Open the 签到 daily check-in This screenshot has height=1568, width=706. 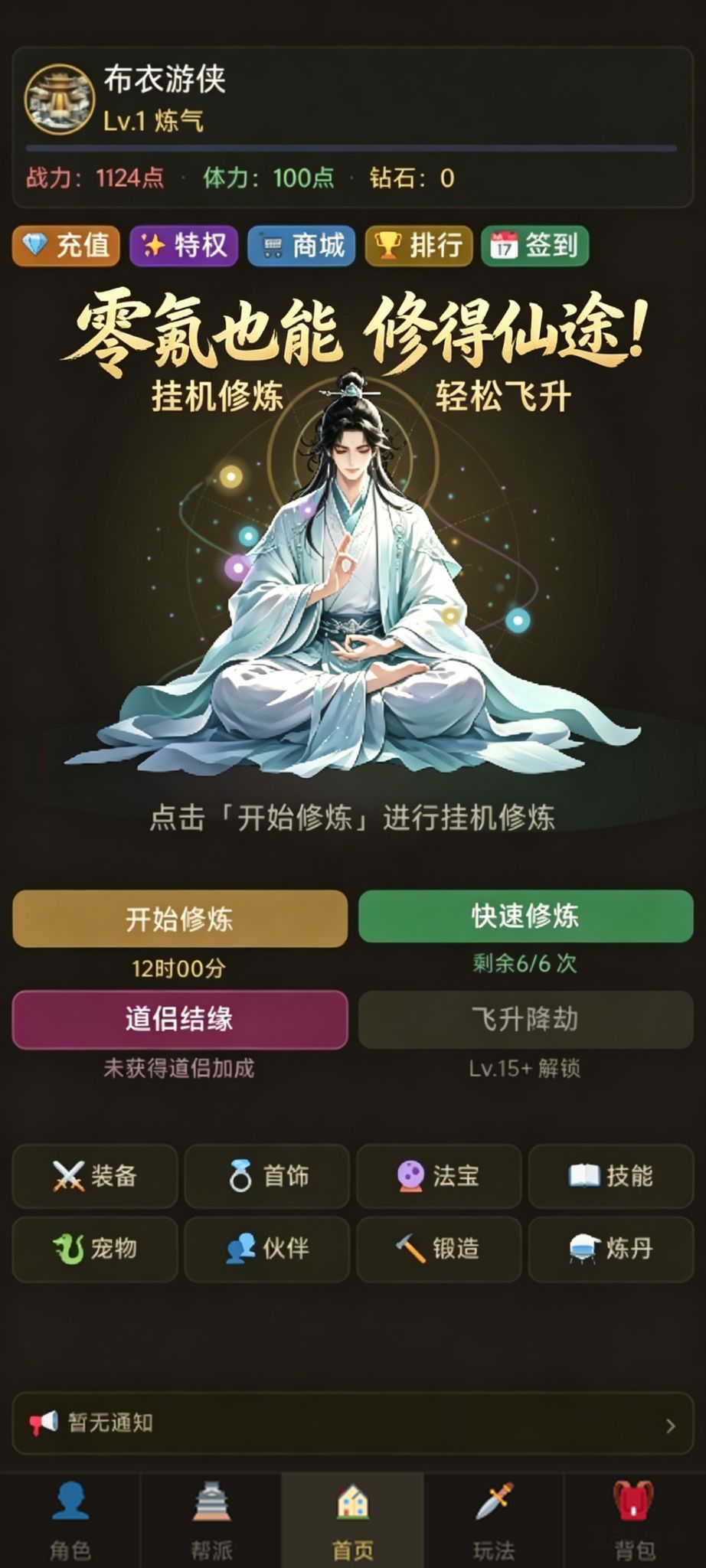[x=535, y=246]
